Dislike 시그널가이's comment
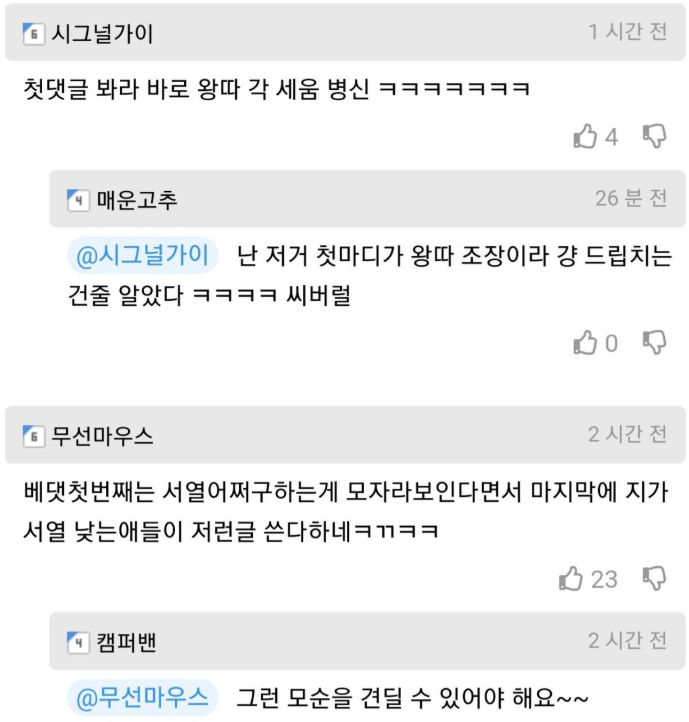 654,137
